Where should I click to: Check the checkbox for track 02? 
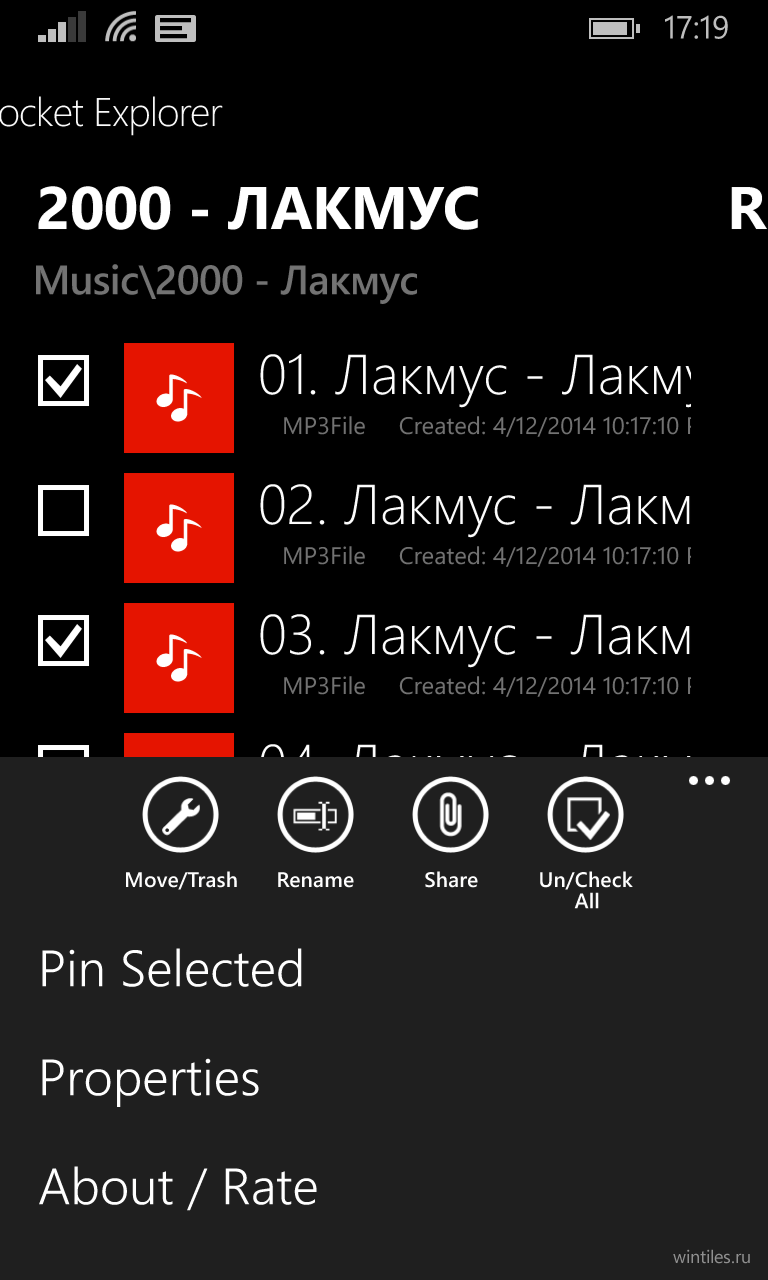pyautogui.click(x=63, y=511)
